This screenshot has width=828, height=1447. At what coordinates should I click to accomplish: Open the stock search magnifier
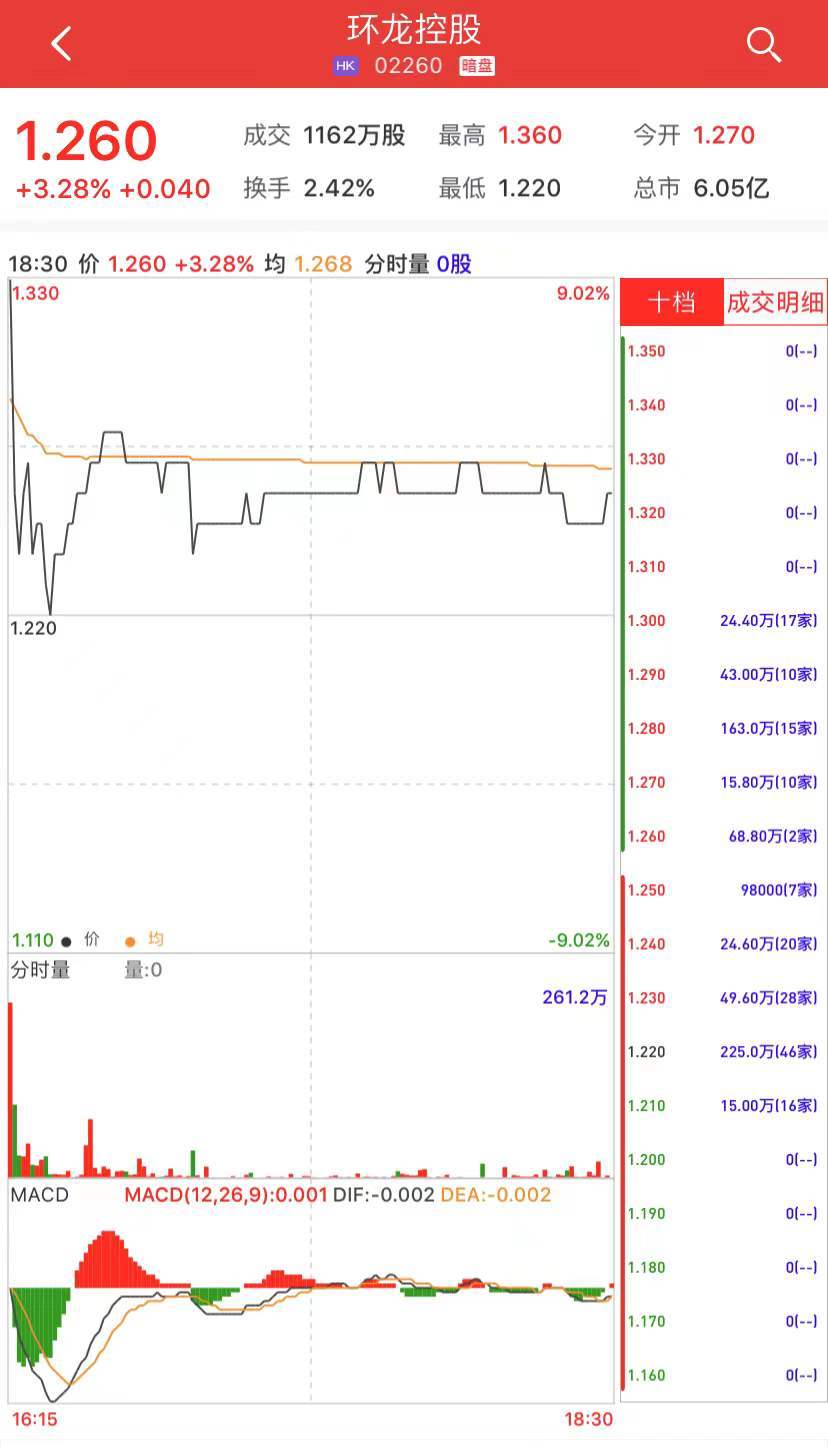[764, 45]
